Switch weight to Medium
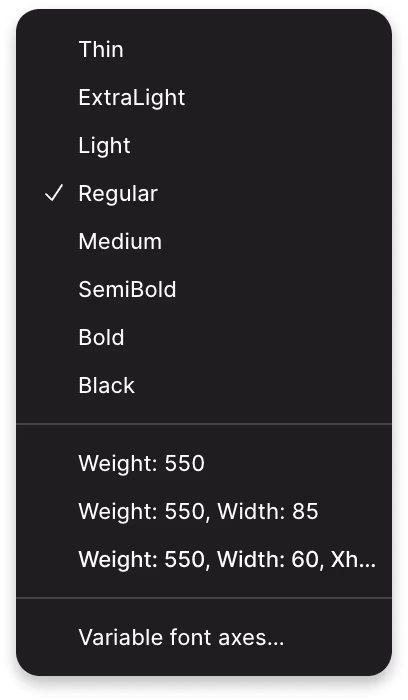408x700 pixels. coord(204,242)
